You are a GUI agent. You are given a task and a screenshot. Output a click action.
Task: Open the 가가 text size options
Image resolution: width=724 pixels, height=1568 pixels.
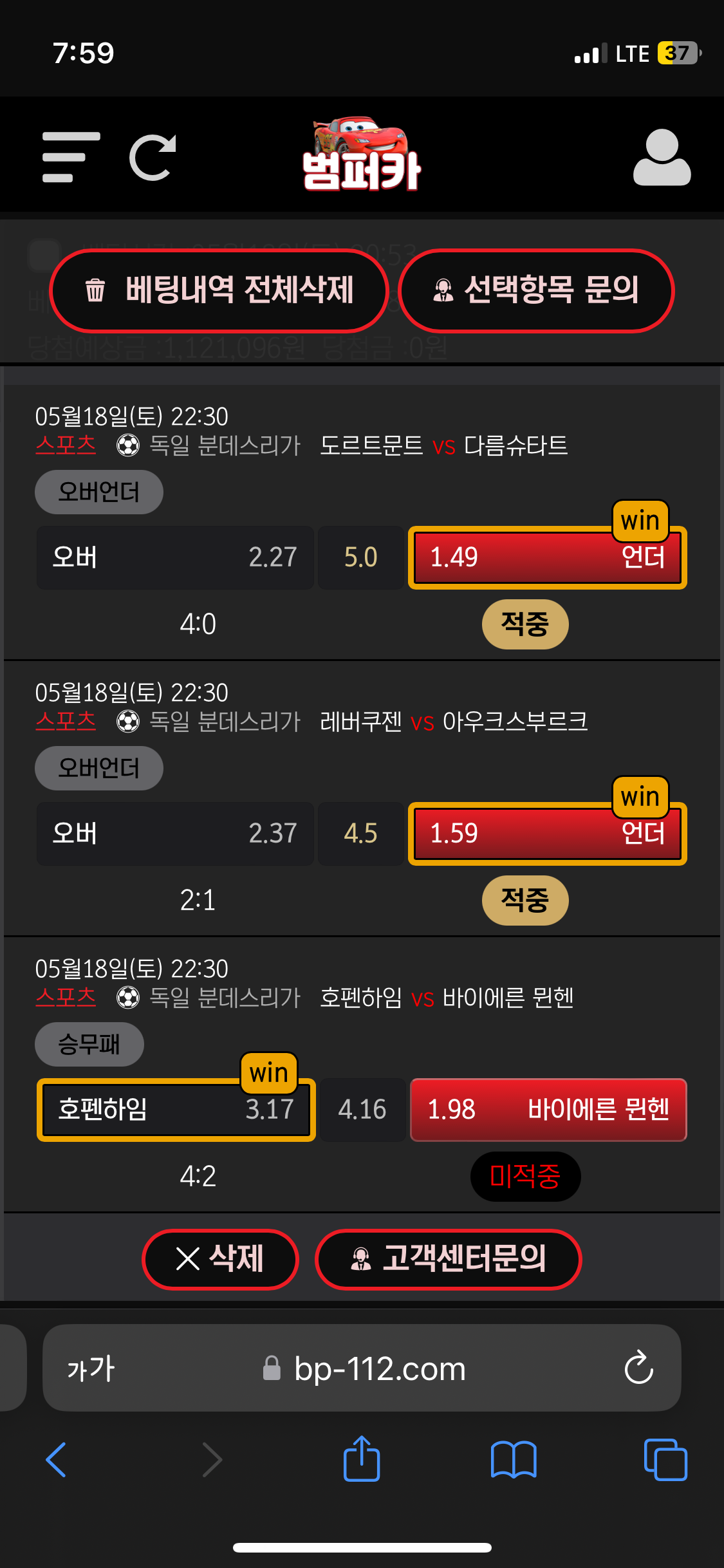coord(91,1368)
